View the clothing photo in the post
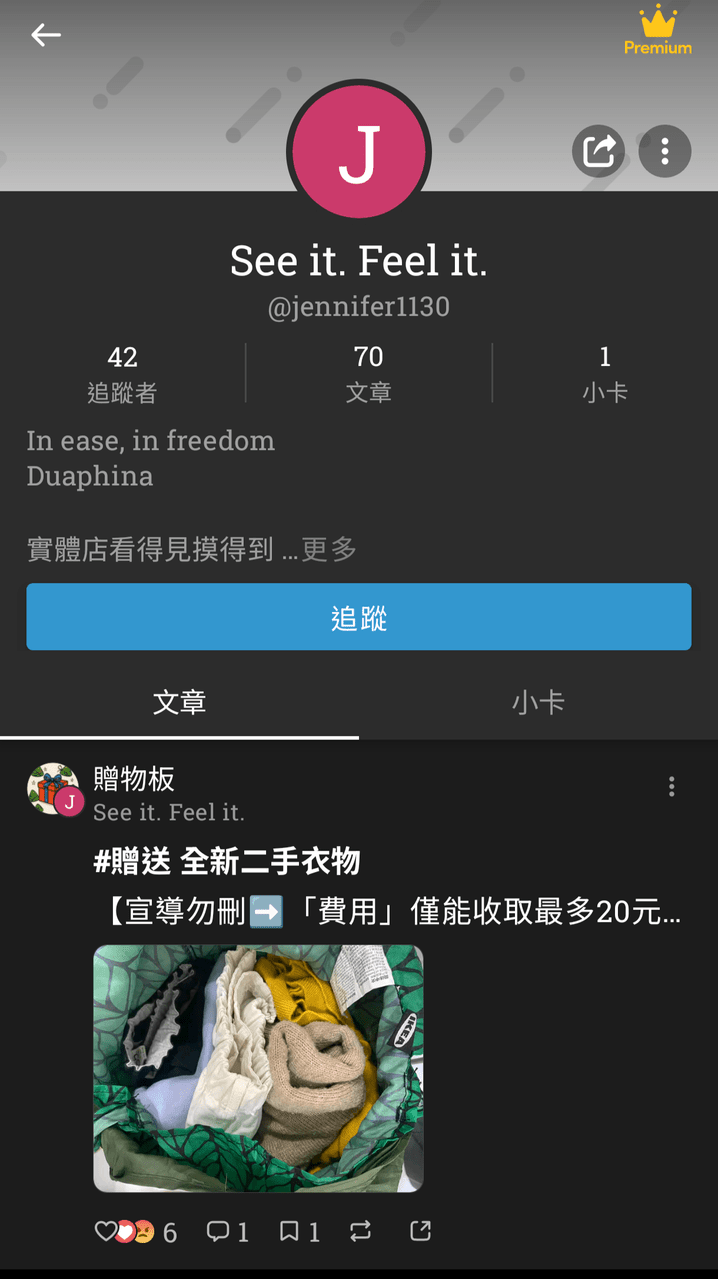Screen dimensions: 718x1279 click(258, 1068)
